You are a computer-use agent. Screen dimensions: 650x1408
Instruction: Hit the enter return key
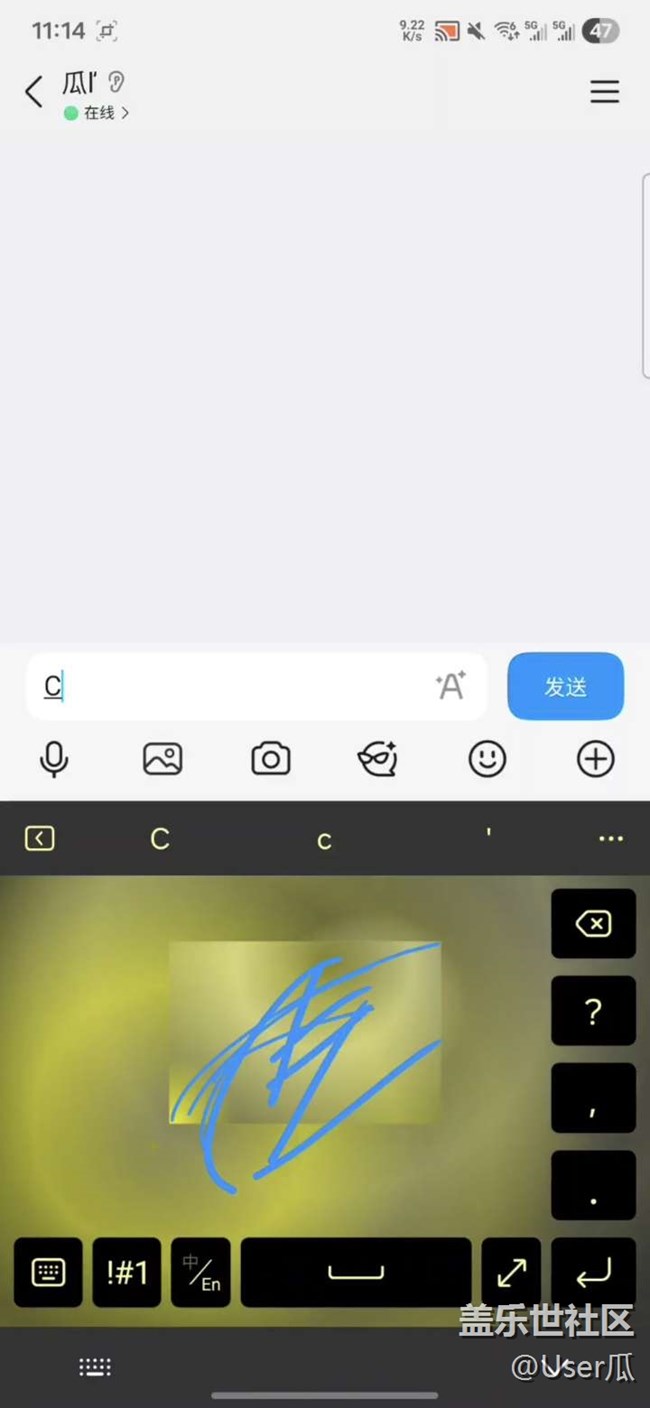click(x=594, y=1272)
